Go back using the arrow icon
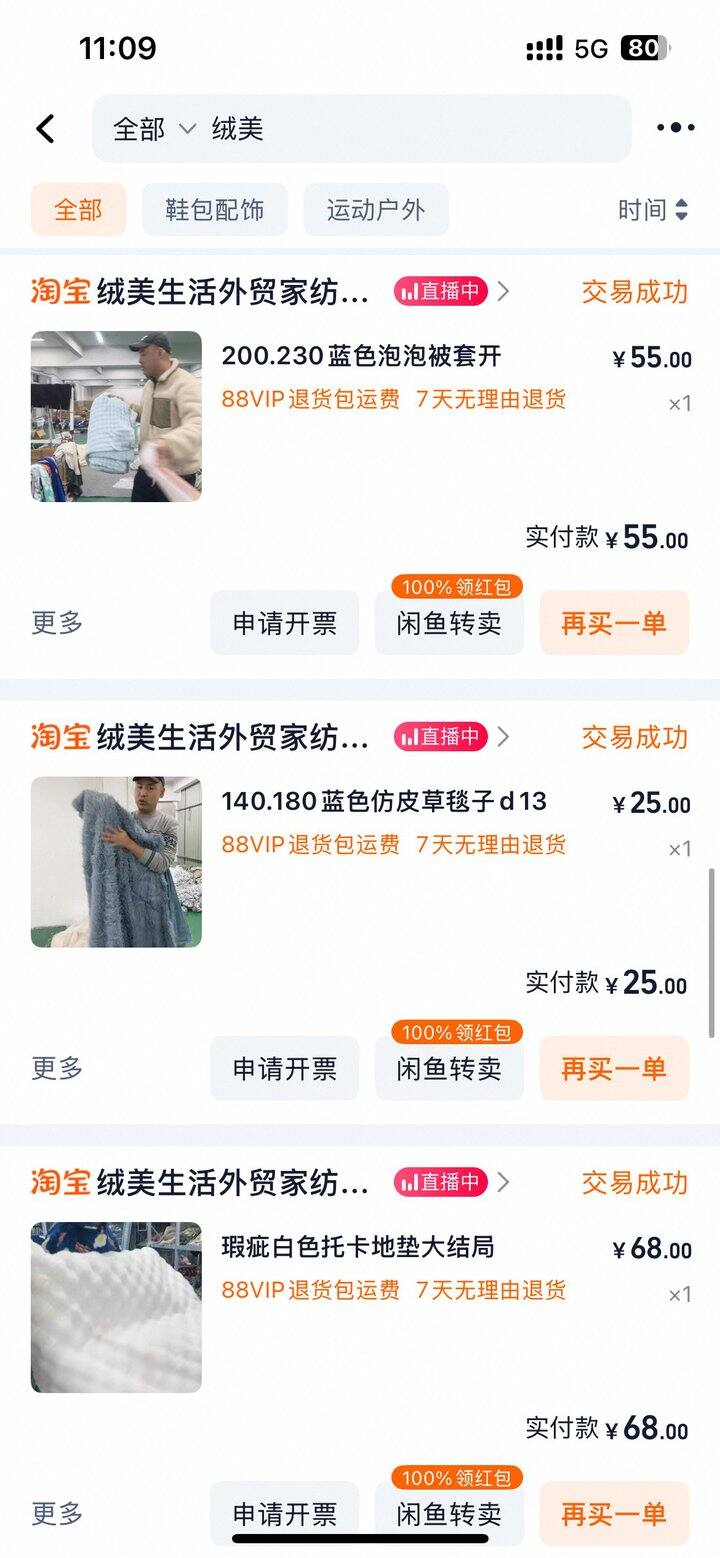 pos(46,128)
